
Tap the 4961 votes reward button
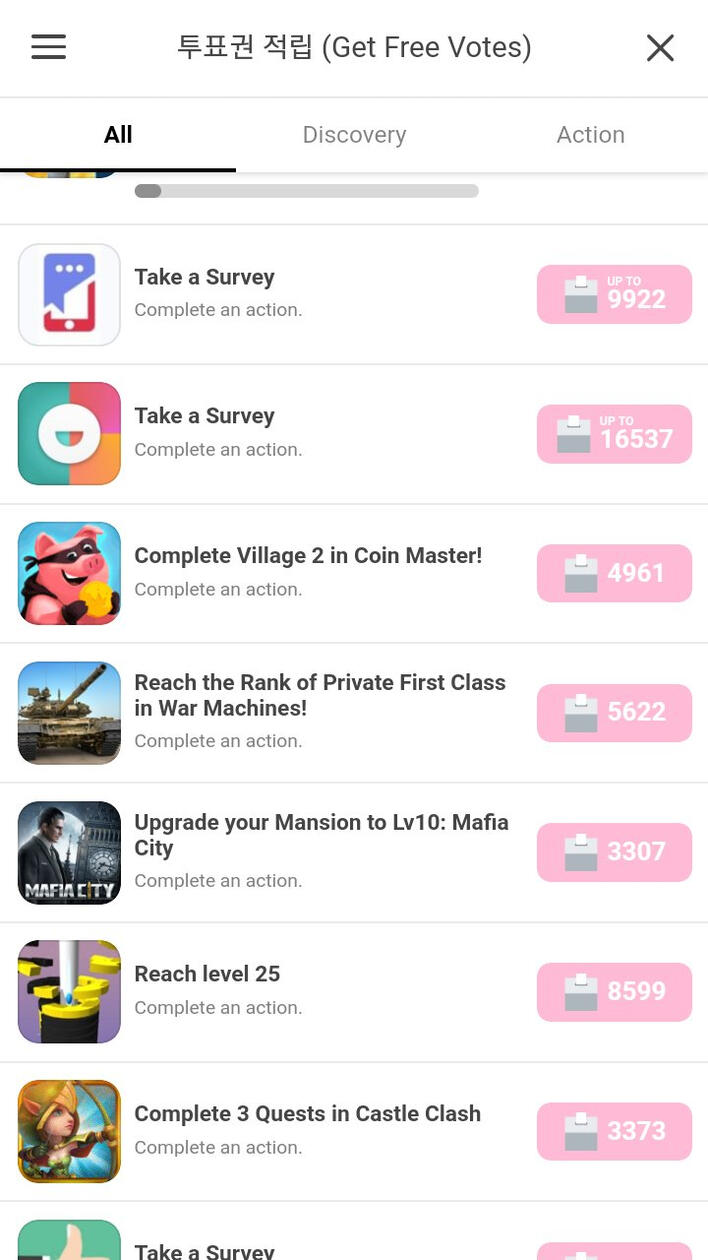point(614,573)
